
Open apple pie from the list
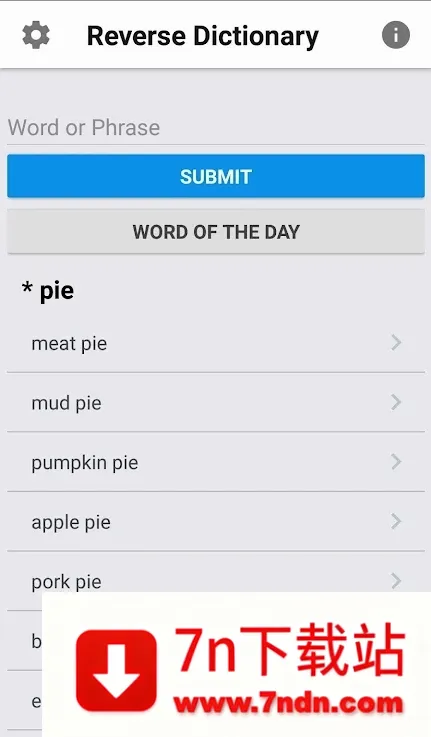(x=216, y=522)
